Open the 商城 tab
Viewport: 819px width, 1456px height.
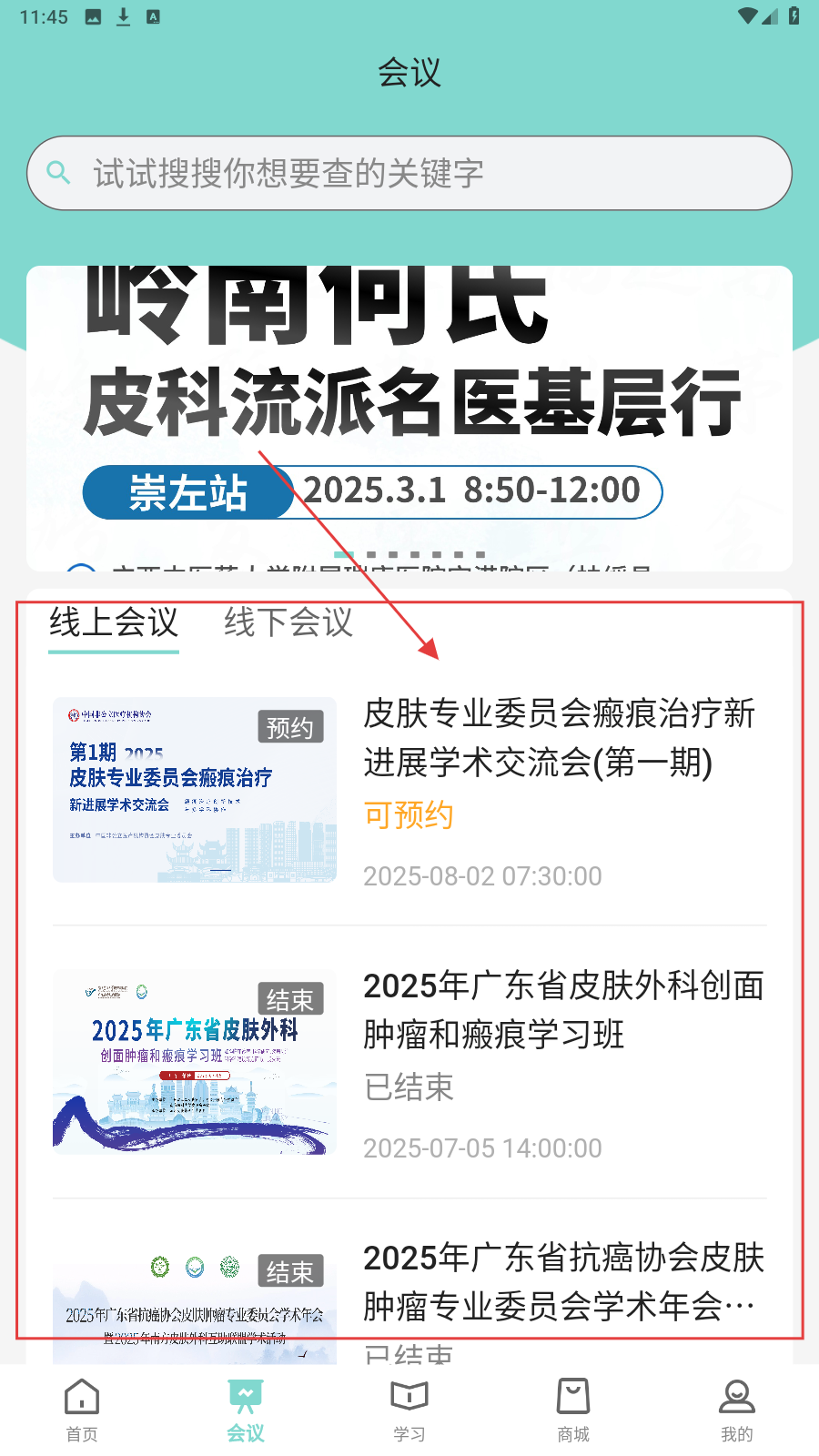click(x=573, y=1410)
